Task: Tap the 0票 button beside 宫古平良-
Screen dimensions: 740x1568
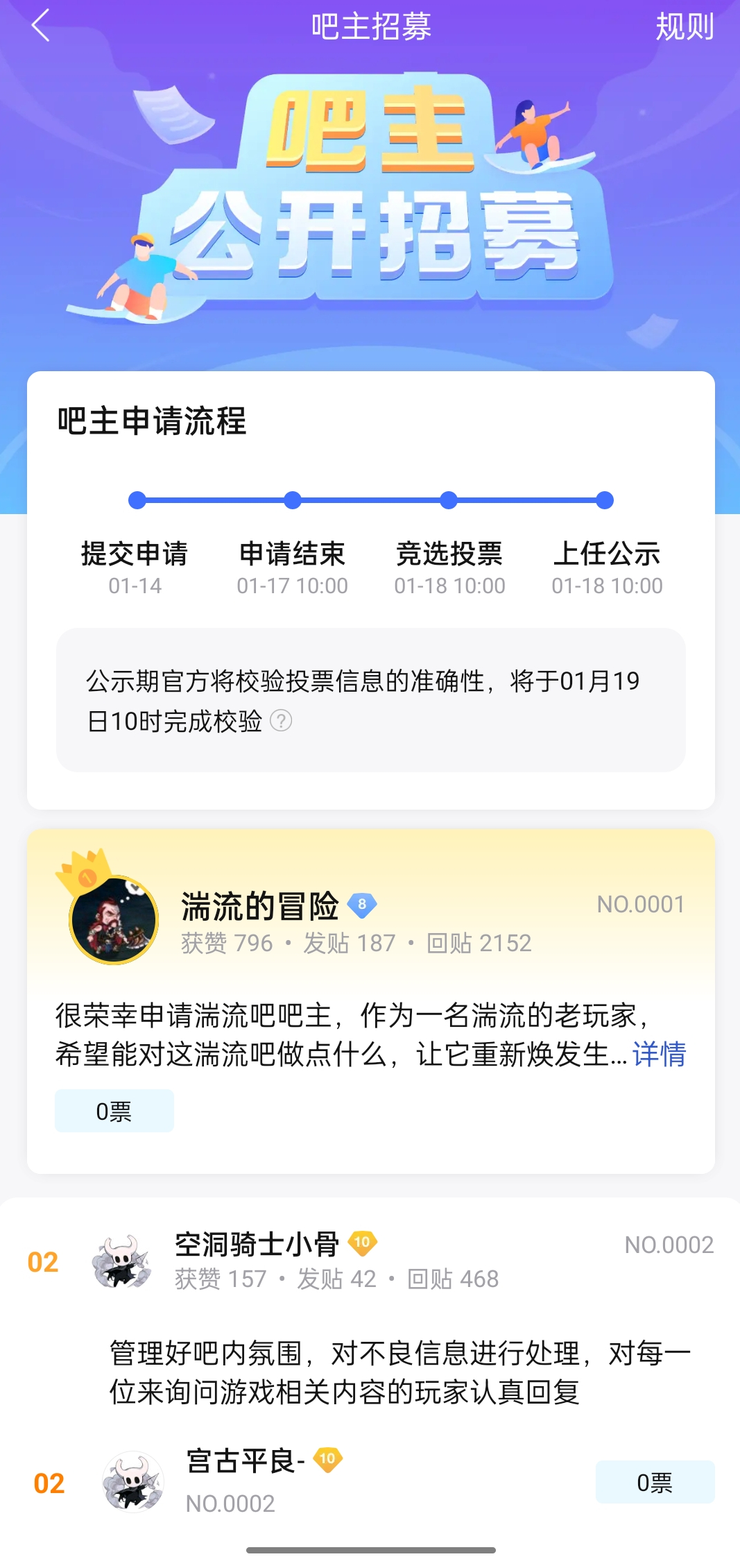Action: (x=654, y=1482)
